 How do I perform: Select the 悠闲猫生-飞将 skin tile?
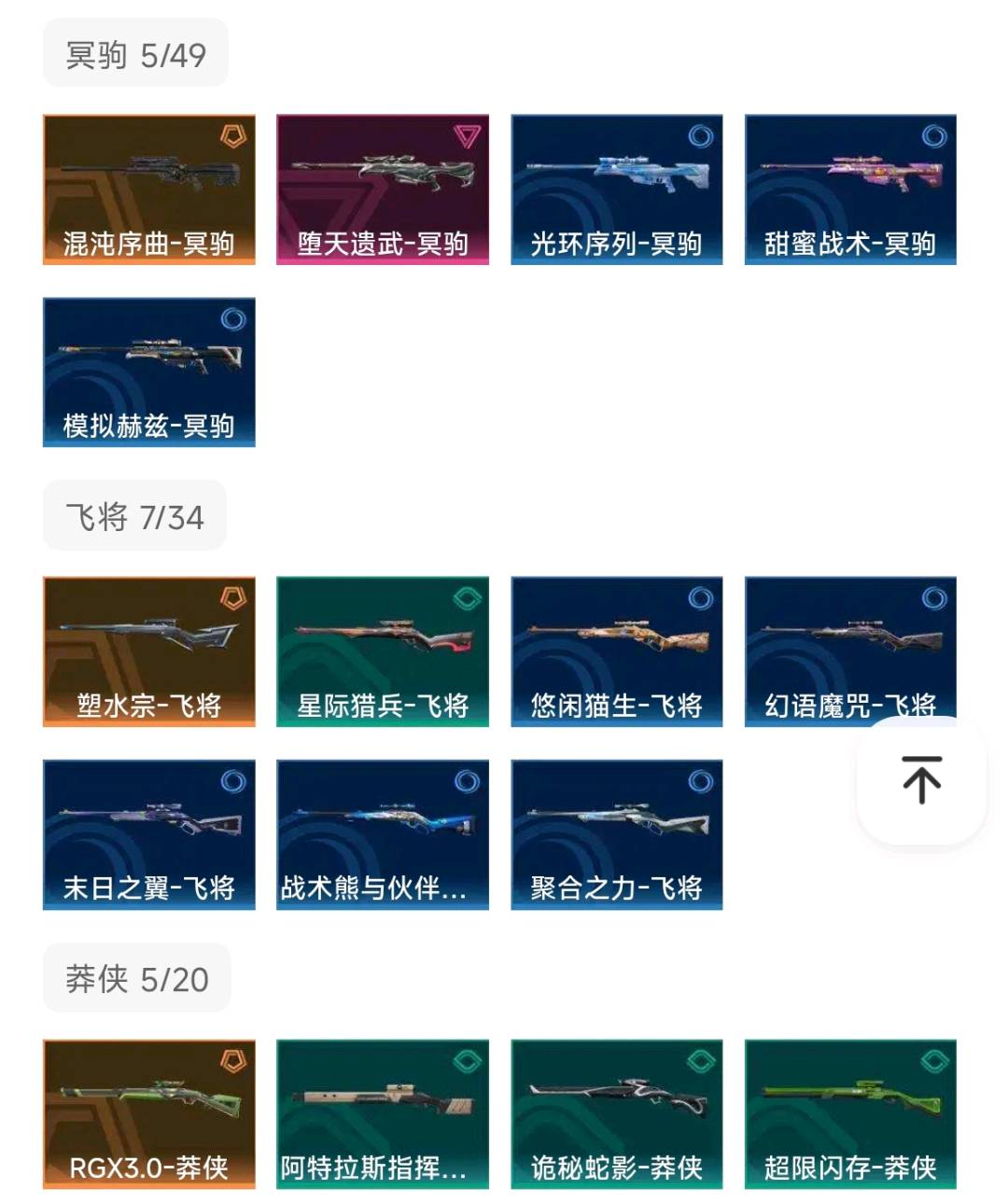coord(617,651)
